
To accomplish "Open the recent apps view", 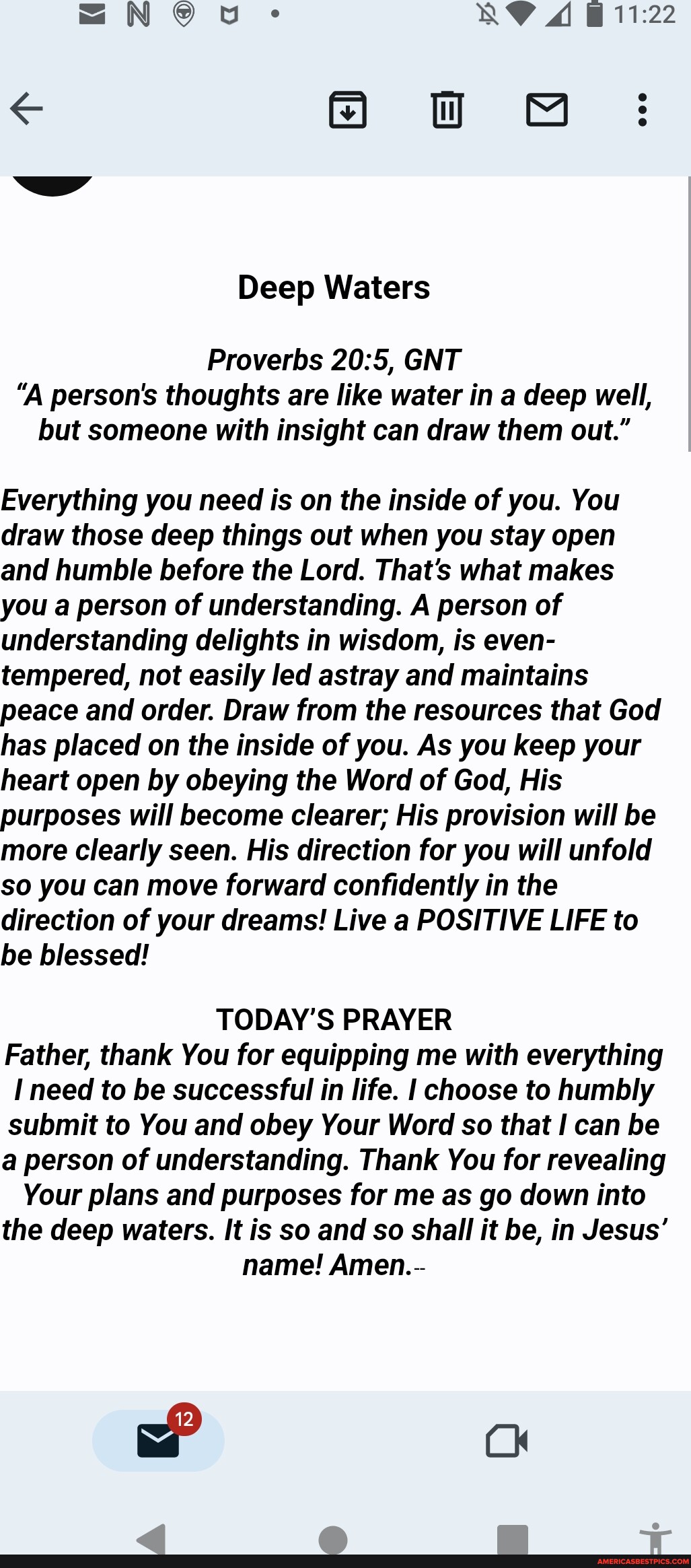I will pyautogui.click(x=513, y=1539).
